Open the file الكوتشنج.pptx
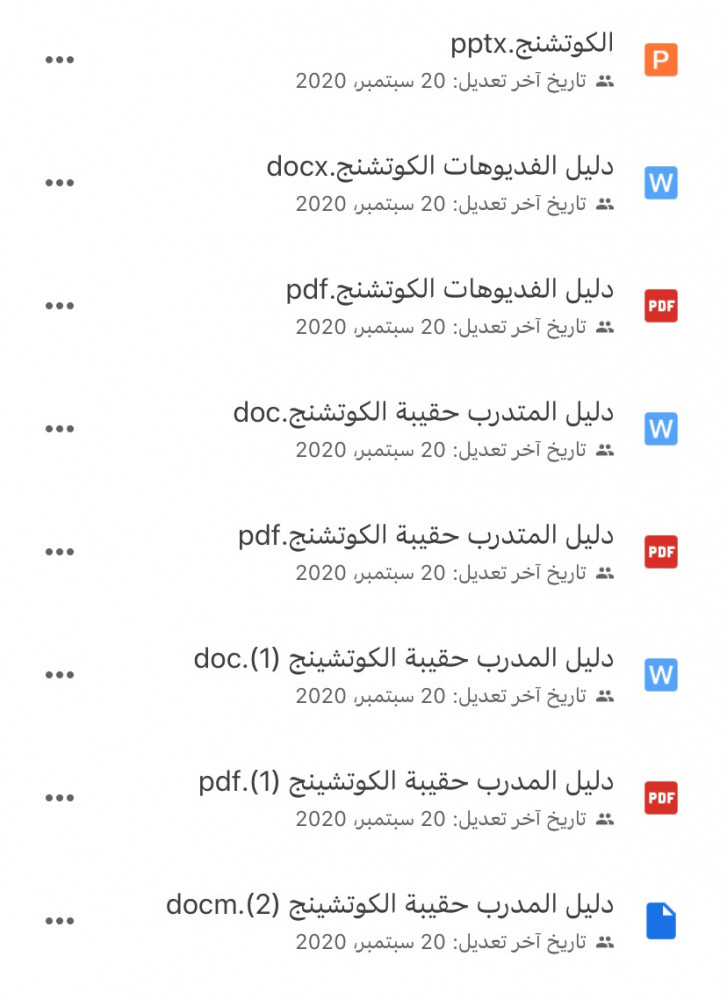 [530, 44]
